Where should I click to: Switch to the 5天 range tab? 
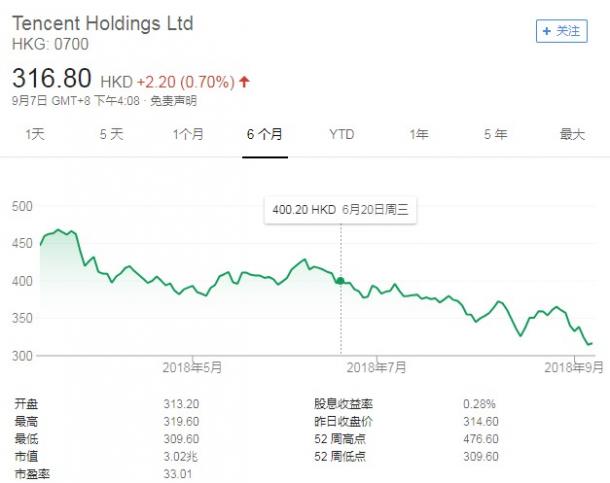click(111, 134)
